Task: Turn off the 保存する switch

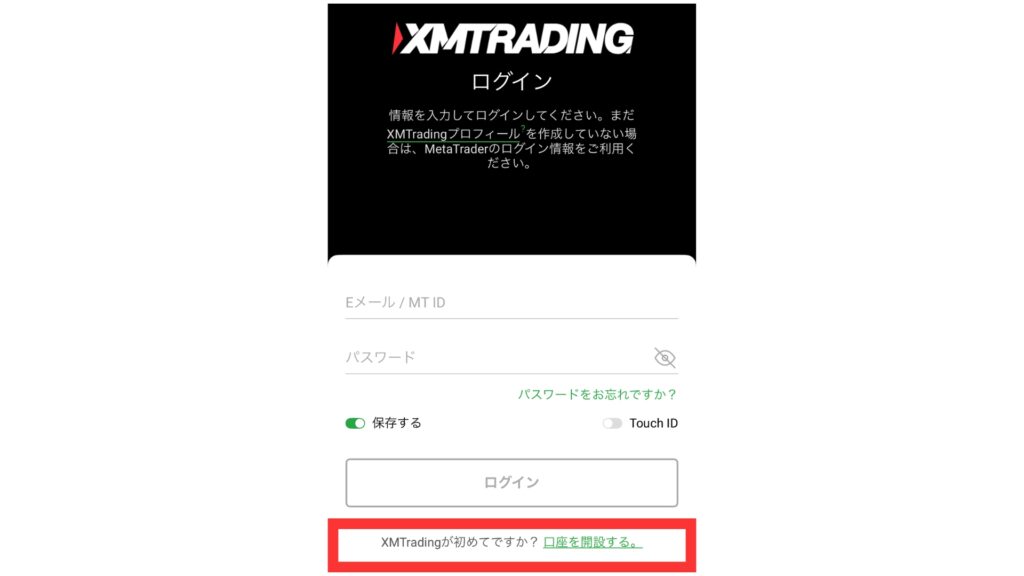Action: click(x=355, y=423)
